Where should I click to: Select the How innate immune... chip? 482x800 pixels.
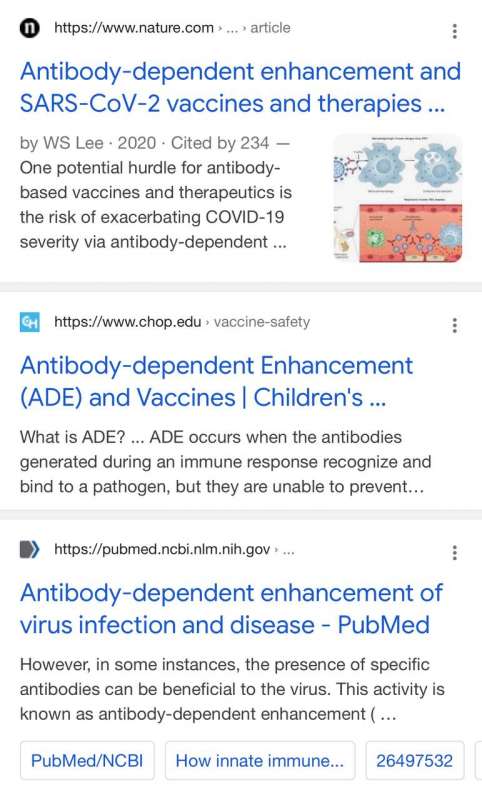coord(260,761)
